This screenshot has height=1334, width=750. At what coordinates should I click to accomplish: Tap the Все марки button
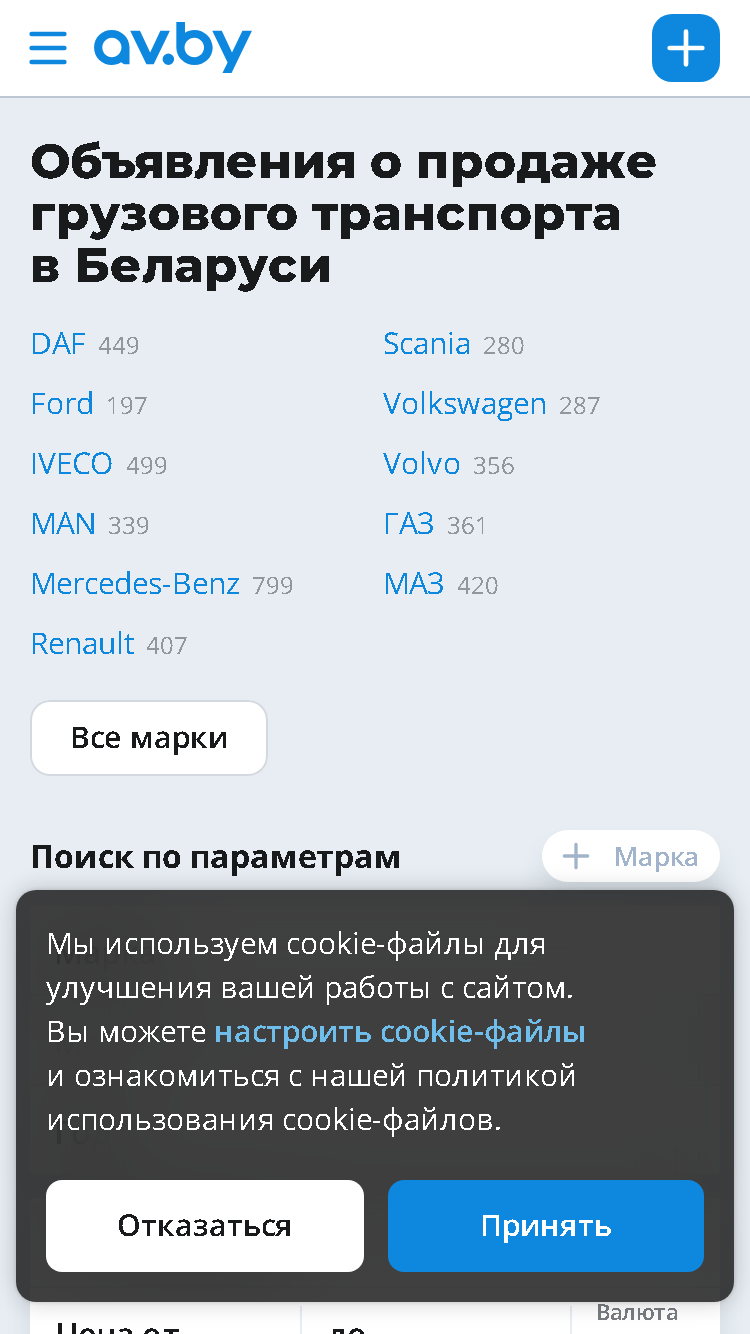pyautogui.click(x=149, y=738)
